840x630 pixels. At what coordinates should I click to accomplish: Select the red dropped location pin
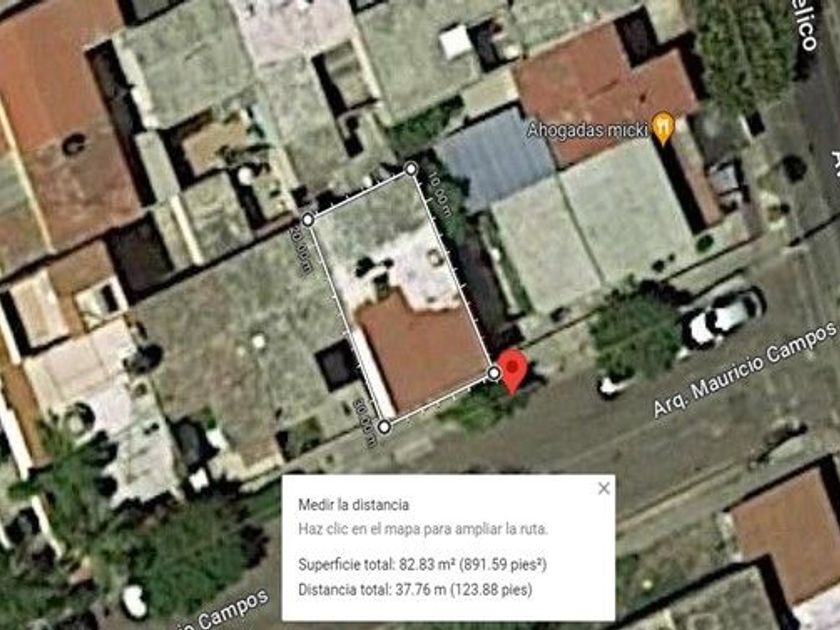click(513, 368)
